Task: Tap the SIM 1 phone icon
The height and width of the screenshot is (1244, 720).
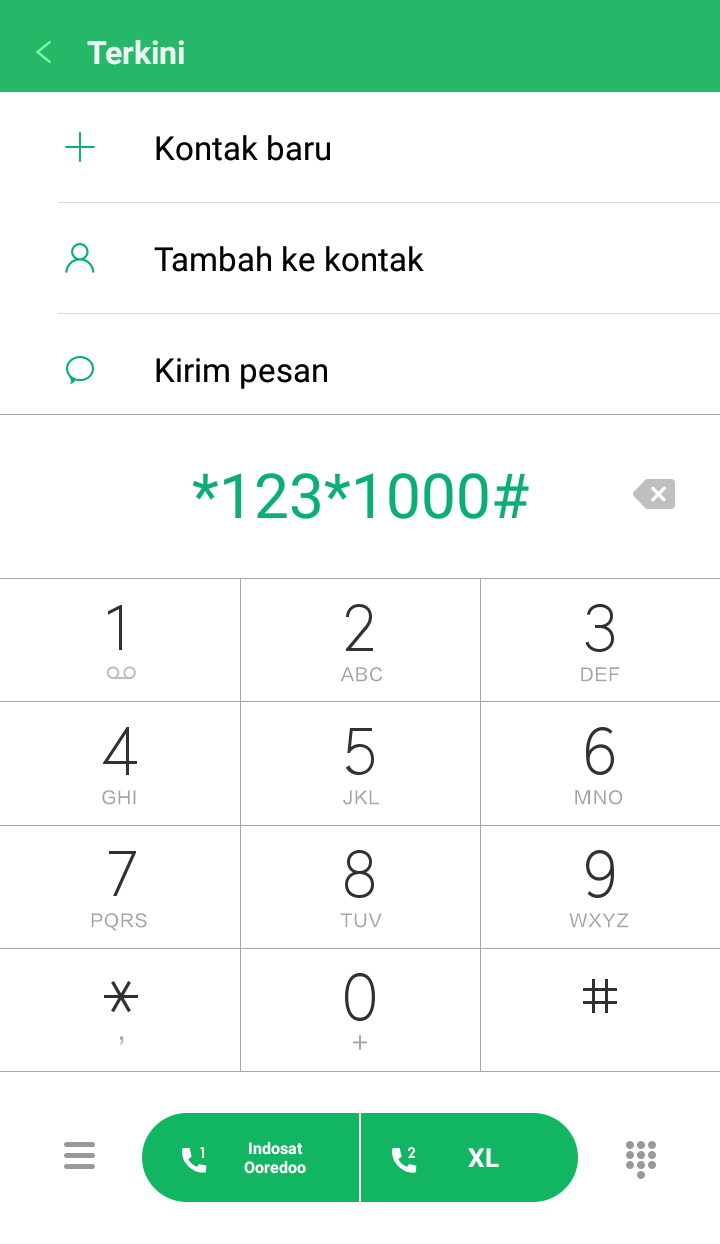Action: 196,1157
